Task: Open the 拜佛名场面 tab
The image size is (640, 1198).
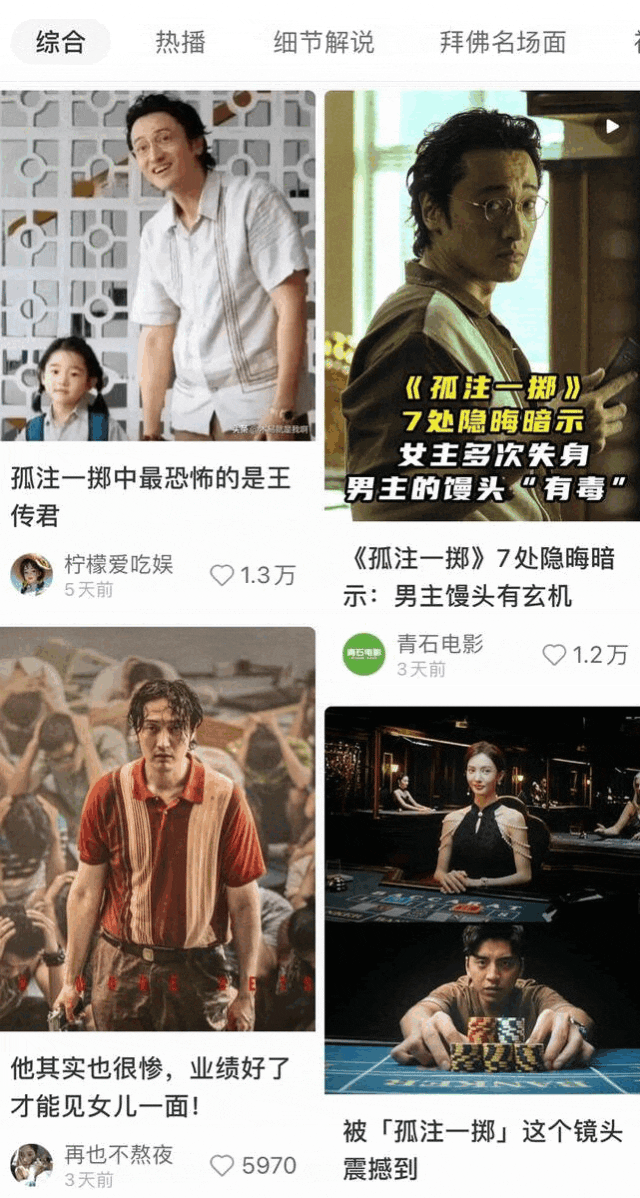Action: pyautogui.click(x=502, y=42)
